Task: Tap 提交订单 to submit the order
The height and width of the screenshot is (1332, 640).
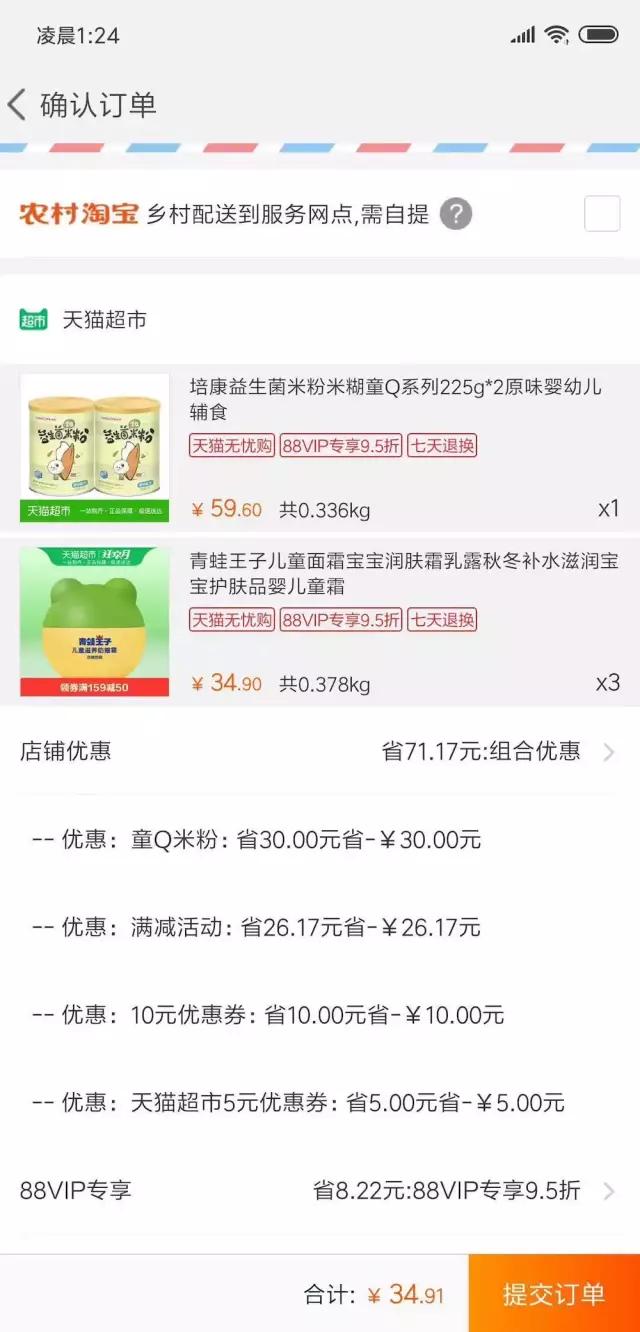Action: 553,1294
